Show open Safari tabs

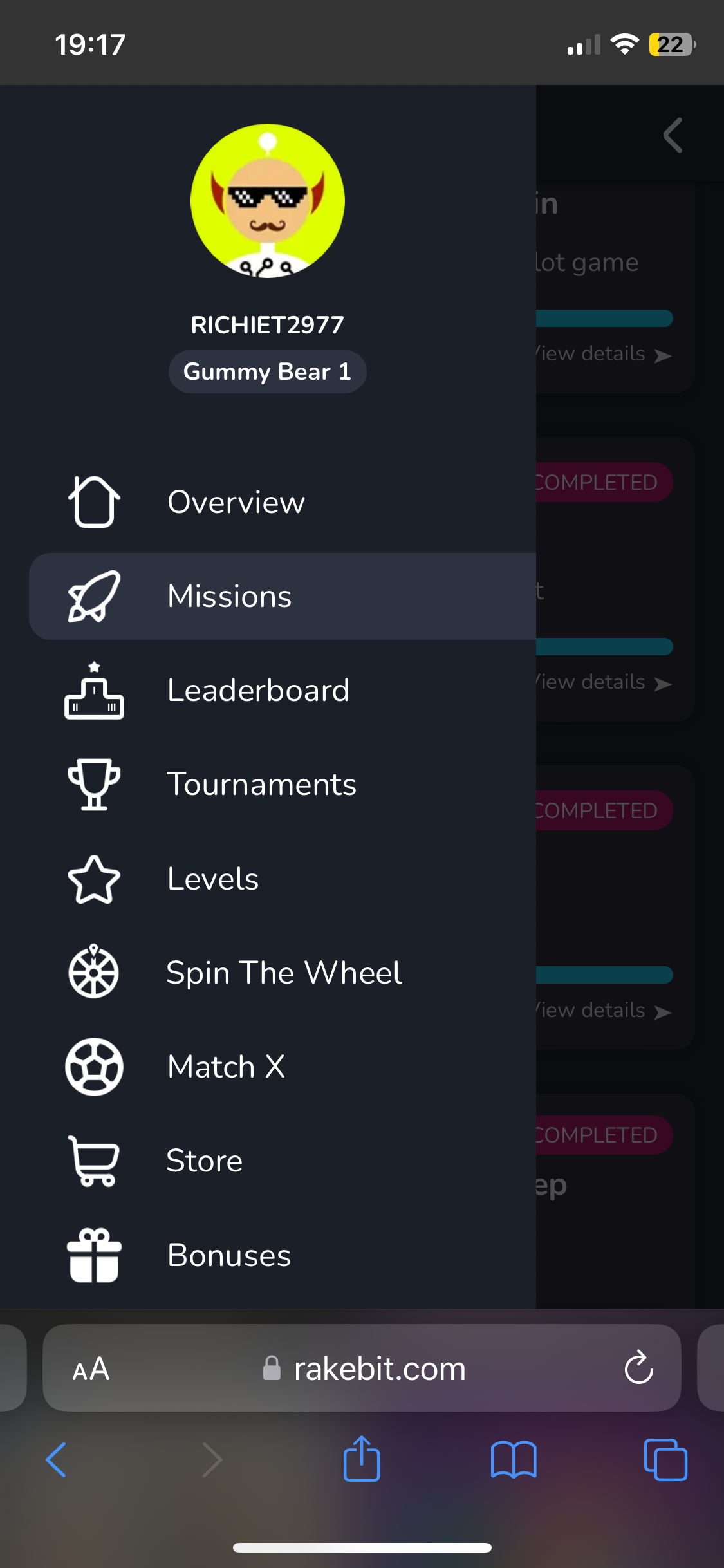pyautogui.click(x=665, y=1460)
